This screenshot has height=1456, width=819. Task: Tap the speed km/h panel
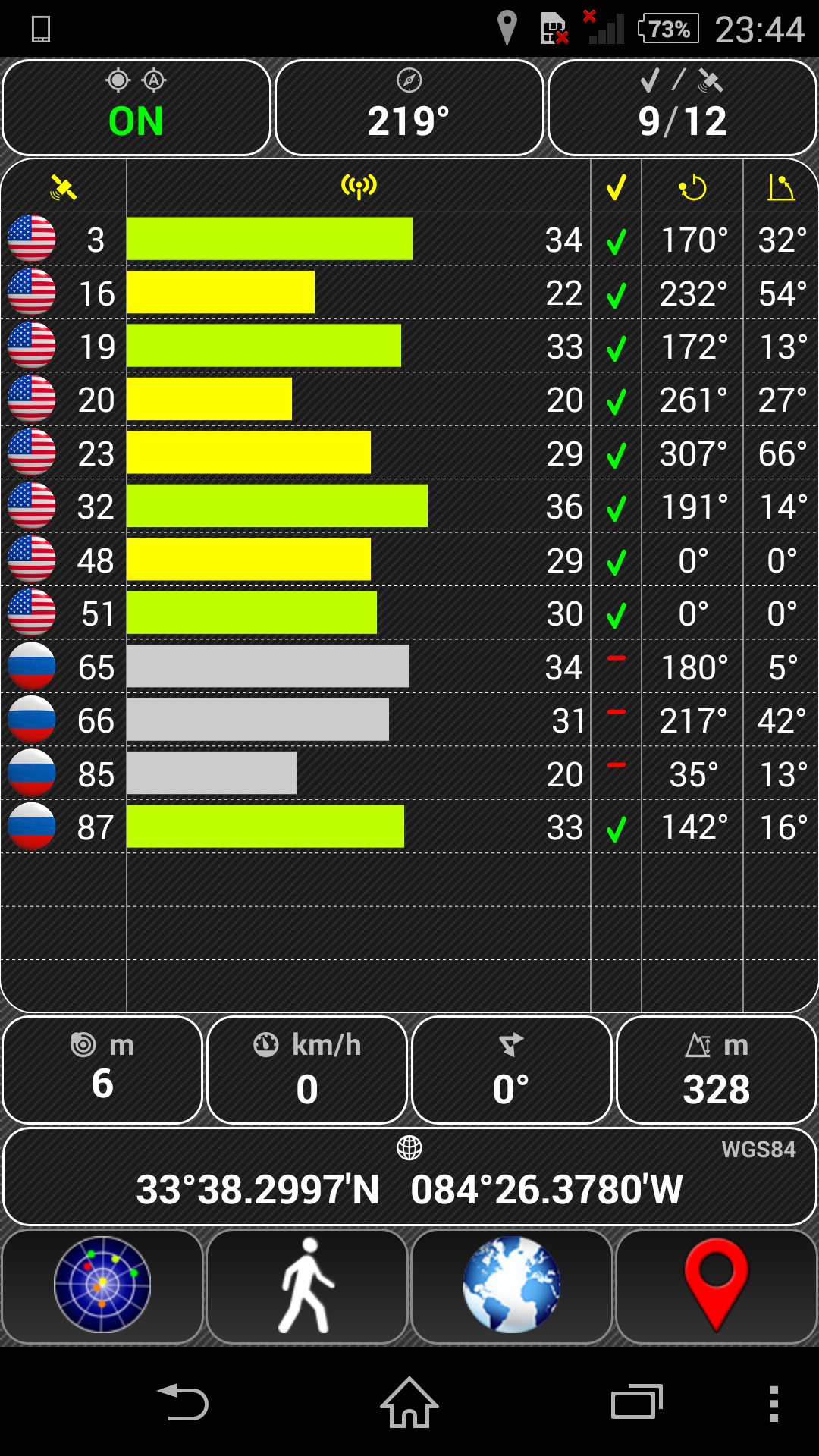point(307,1070)
